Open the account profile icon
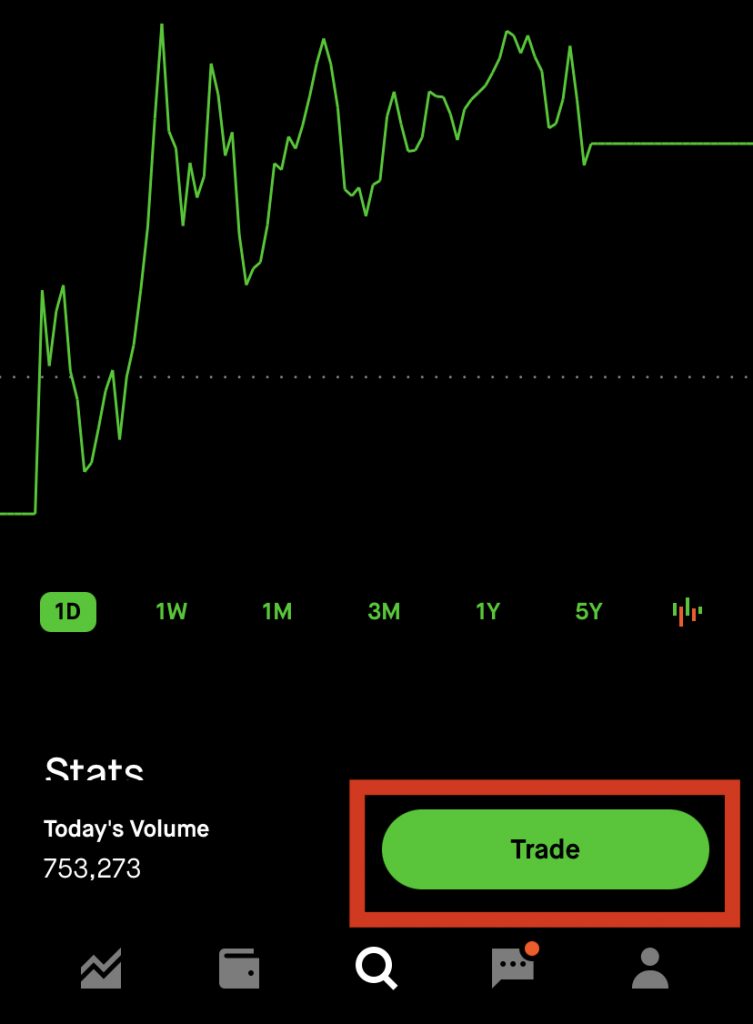Image resolution: width=753 pixels, height=1024 pixels. (x=650, y=967)
